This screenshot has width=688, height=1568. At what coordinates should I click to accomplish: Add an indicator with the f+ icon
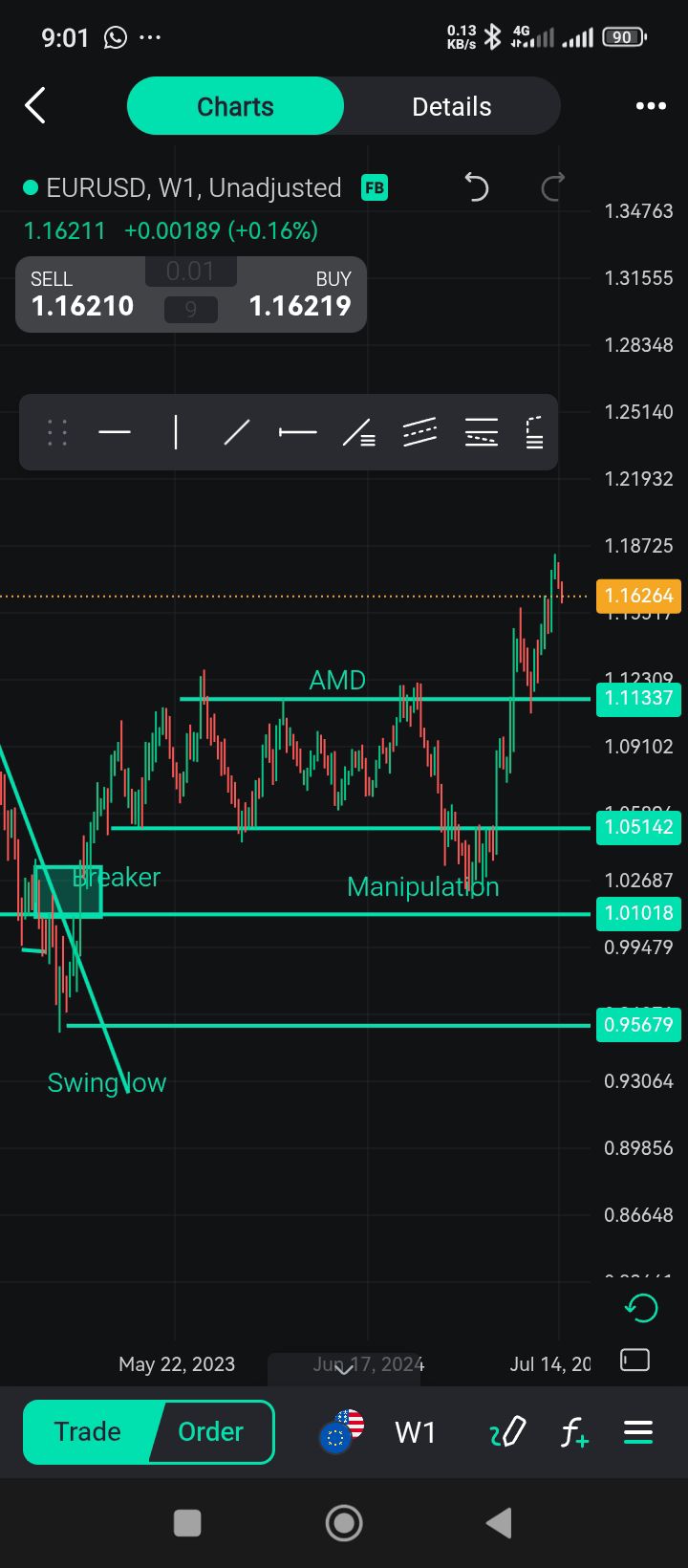(x=573, y=1432)
